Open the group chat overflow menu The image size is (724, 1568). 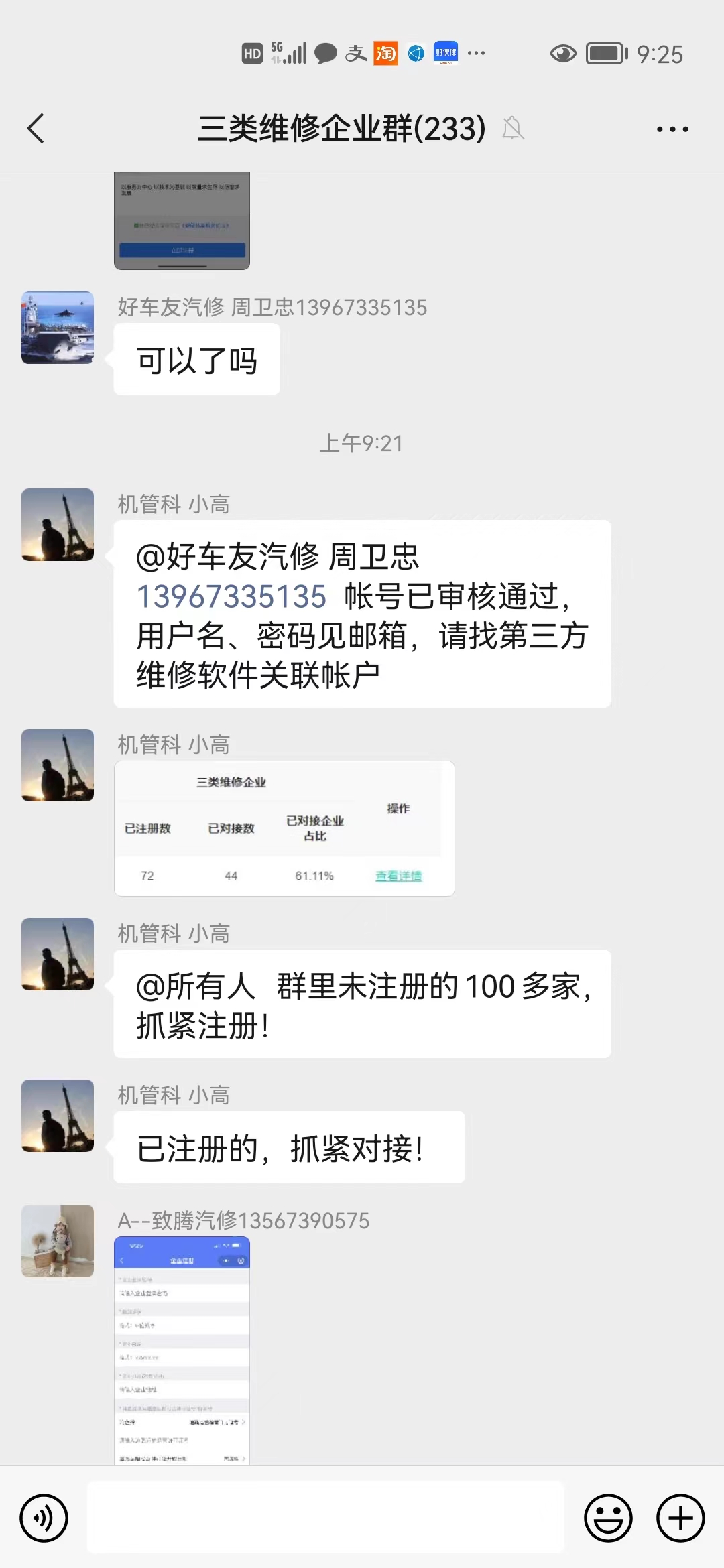click(x=672, y=129)
